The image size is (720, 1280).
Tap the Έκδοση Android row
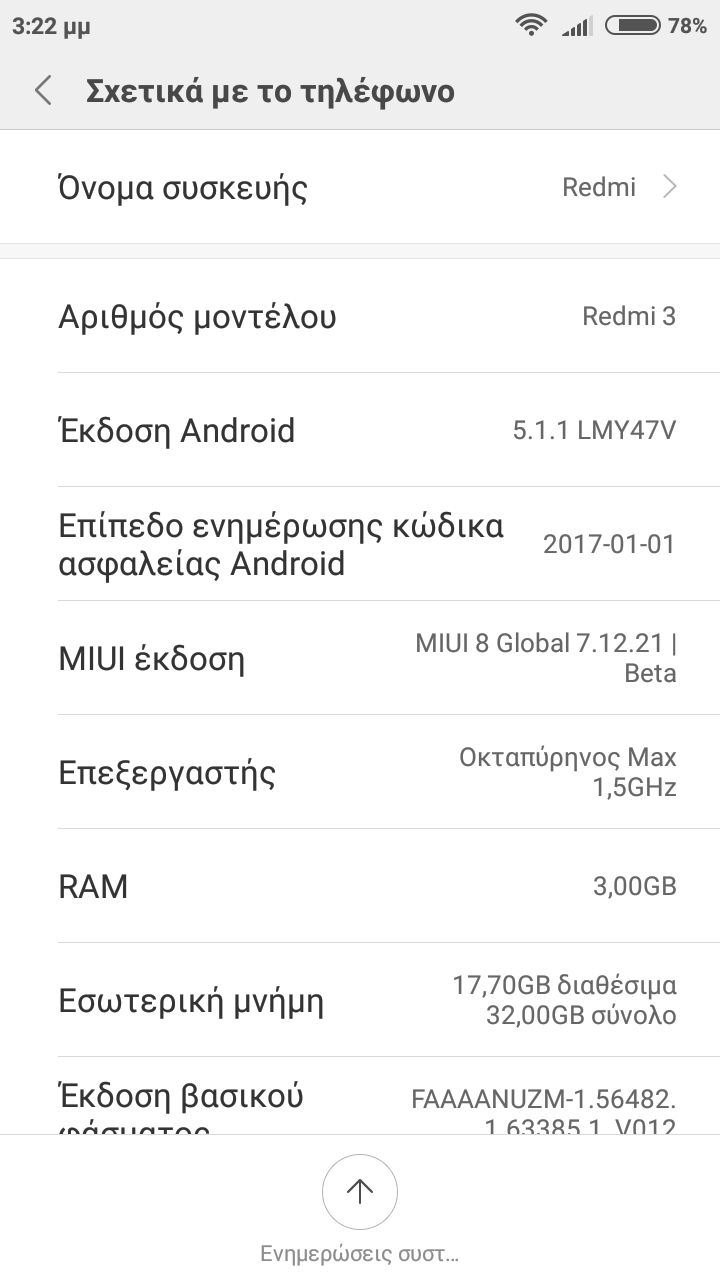coord(360,431)
